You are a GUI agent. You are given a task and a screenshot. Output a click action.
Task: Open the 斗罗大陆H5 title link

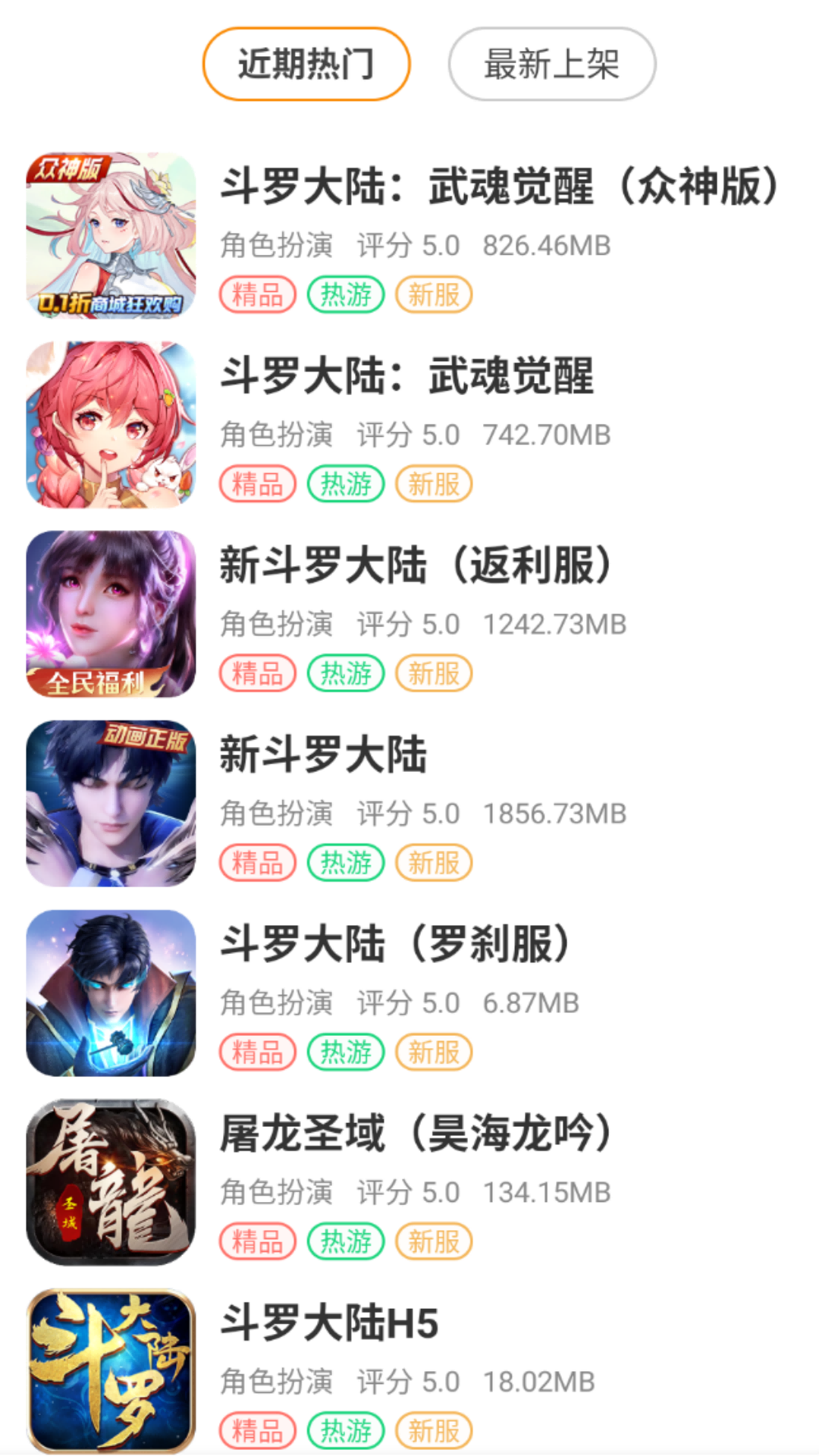coord(329,1323)
